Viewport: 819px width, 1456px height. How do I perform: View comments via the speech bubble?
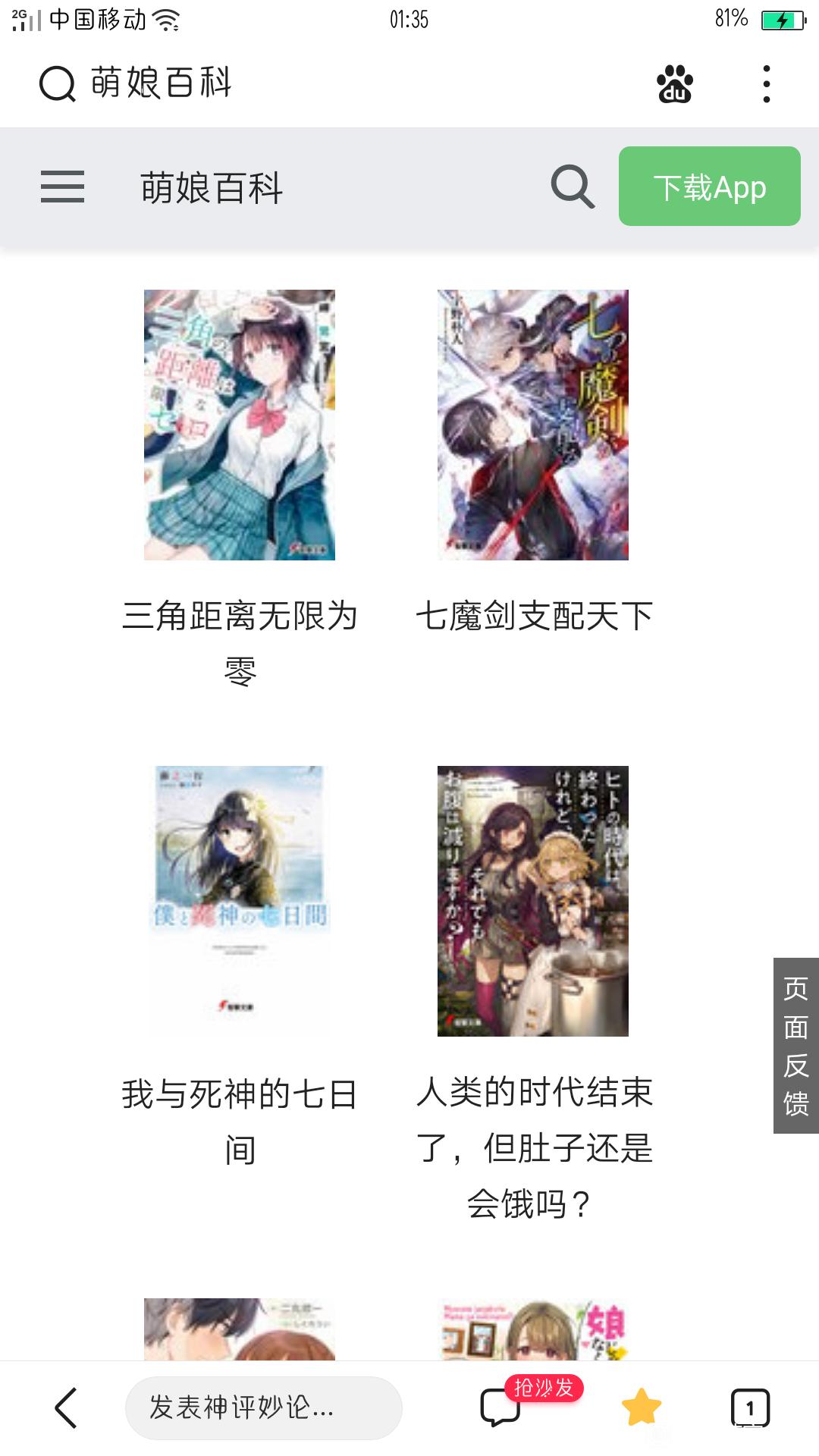pos(500,1407)
